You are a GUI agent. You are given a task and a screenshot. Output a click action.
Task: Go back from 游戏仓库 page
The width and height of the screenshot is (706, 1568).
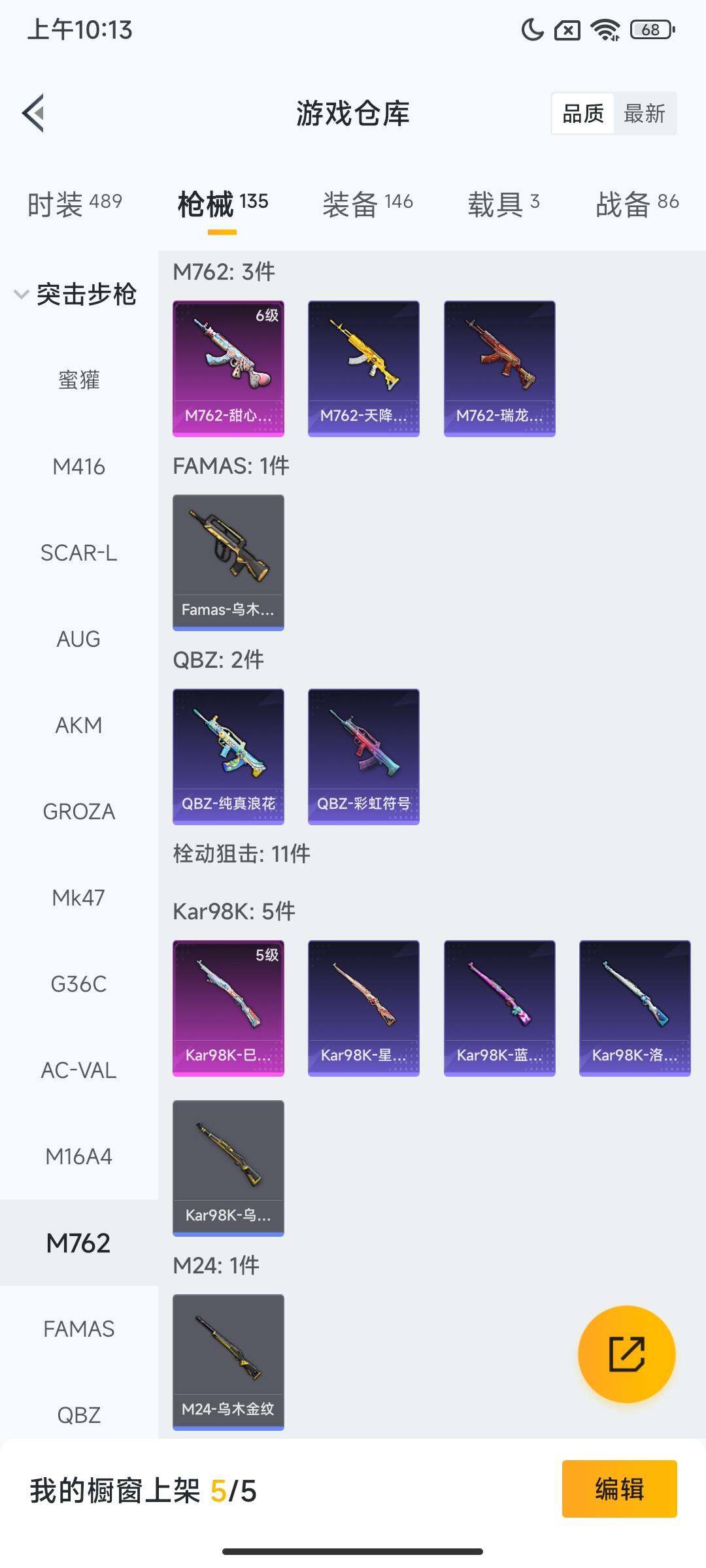click(34, 113)
